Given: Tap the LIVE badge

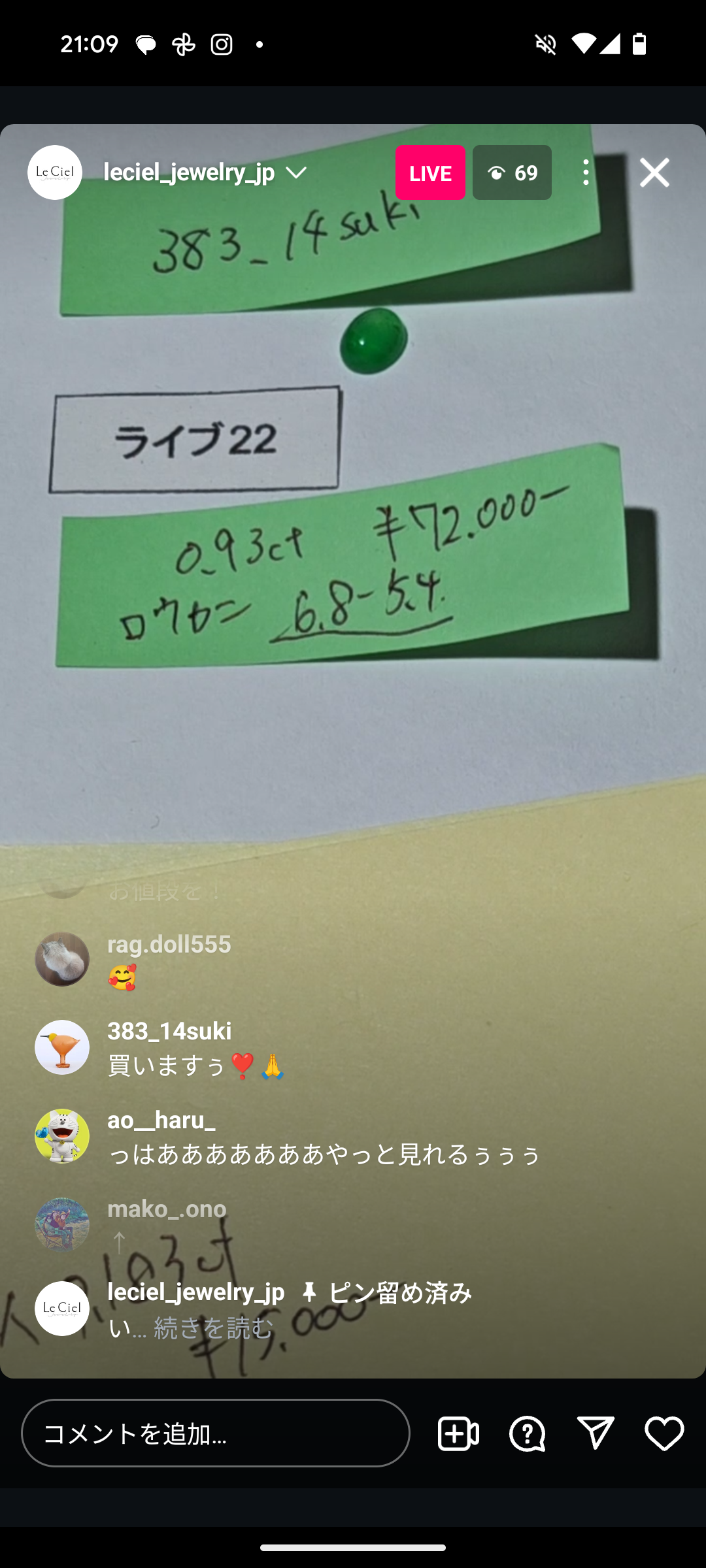Looking at the screenshot, I should [x=430, y=172].
